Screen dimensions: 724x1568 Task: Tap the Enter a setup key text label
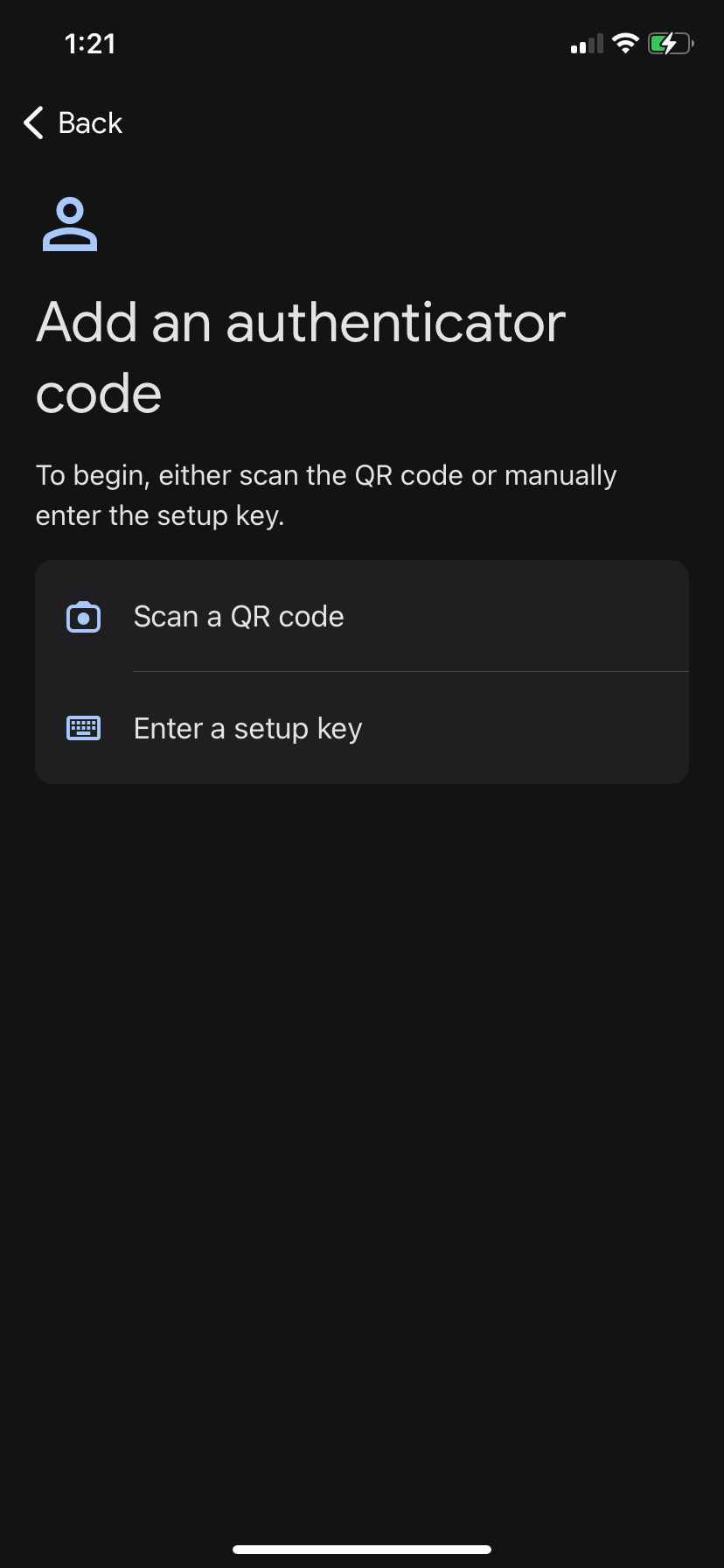[247, 727]
